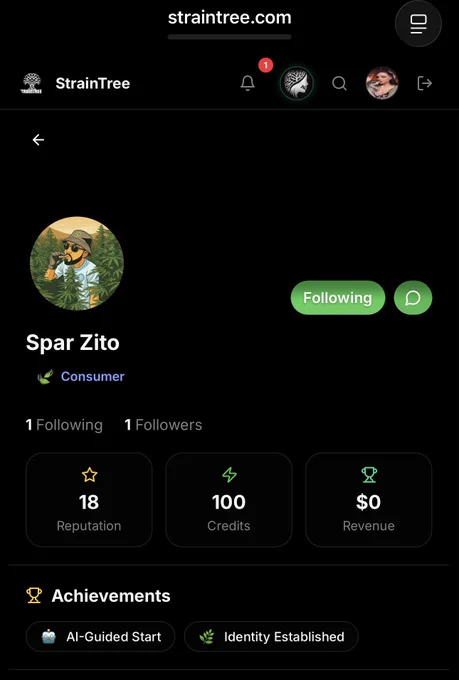
Task: Open the notifications bell
Action: (x=248, y=83)
